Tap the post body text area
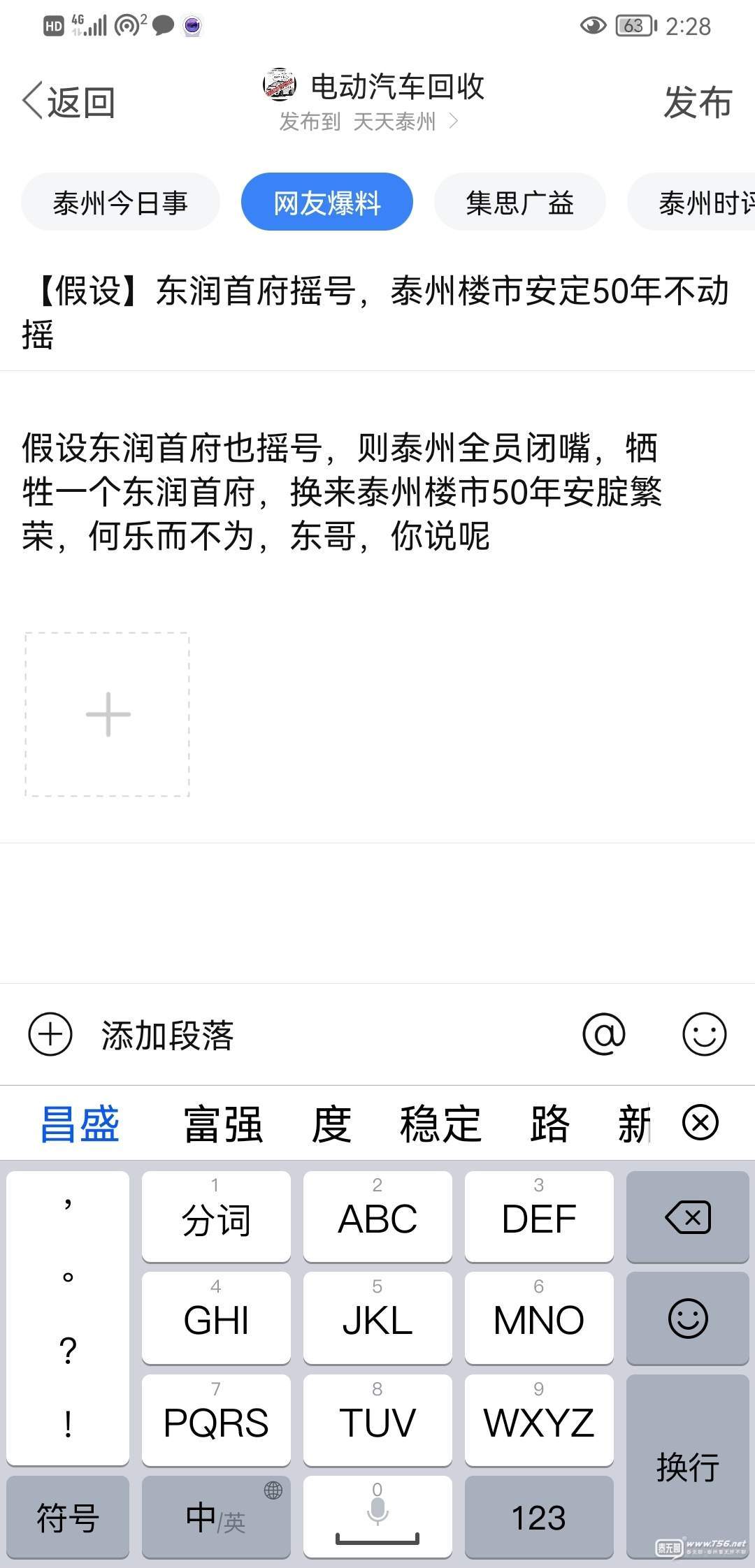This screenshot has height=1568, width=755. [341, 492]
